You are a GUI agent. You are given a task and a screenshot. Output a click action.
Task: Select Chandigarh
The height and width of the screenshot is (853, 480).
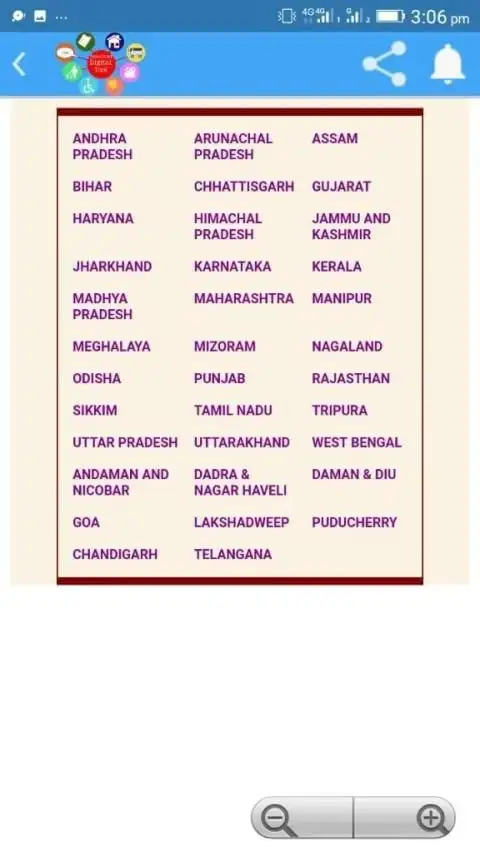click(x=115, y=555)
